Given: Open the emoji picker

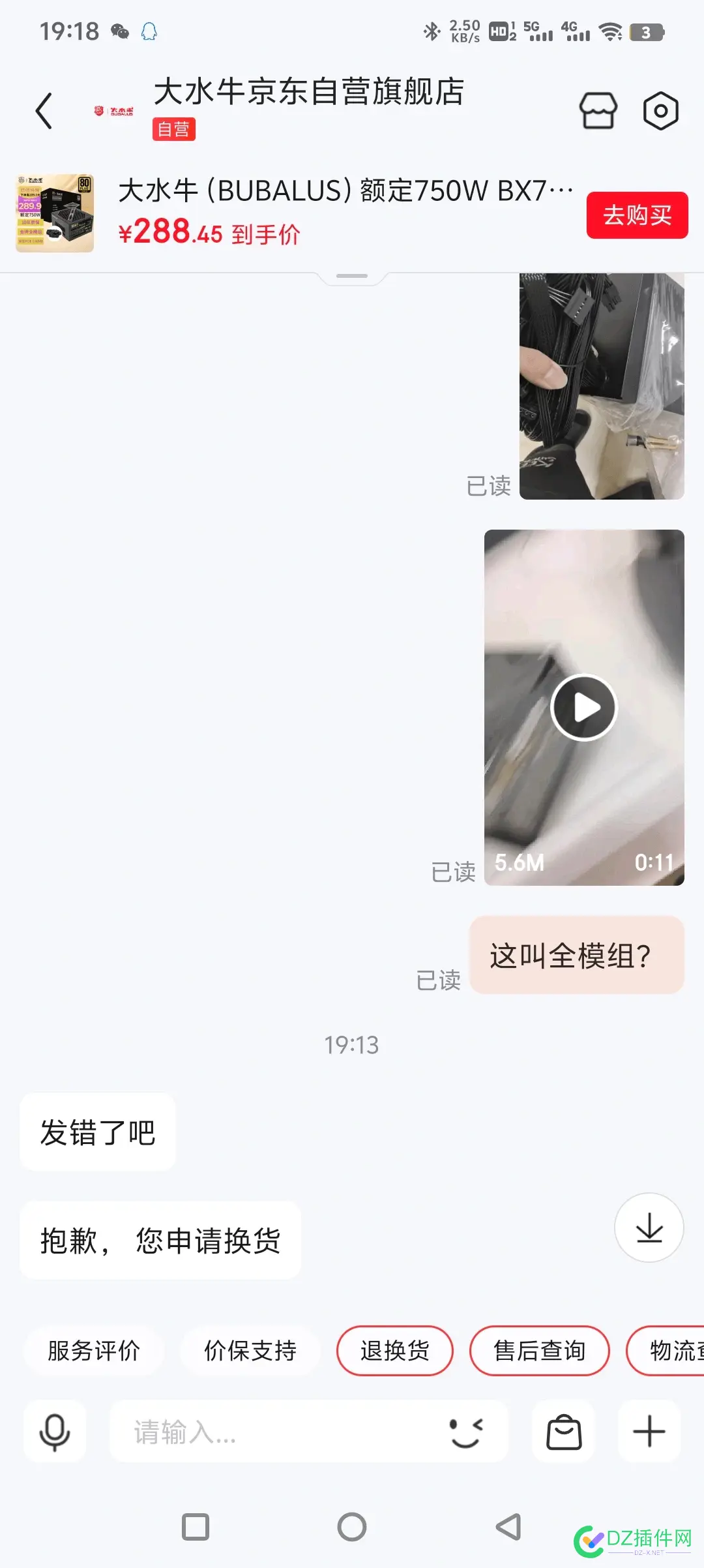Looking at the screenshot, I should pos(467,1432).
